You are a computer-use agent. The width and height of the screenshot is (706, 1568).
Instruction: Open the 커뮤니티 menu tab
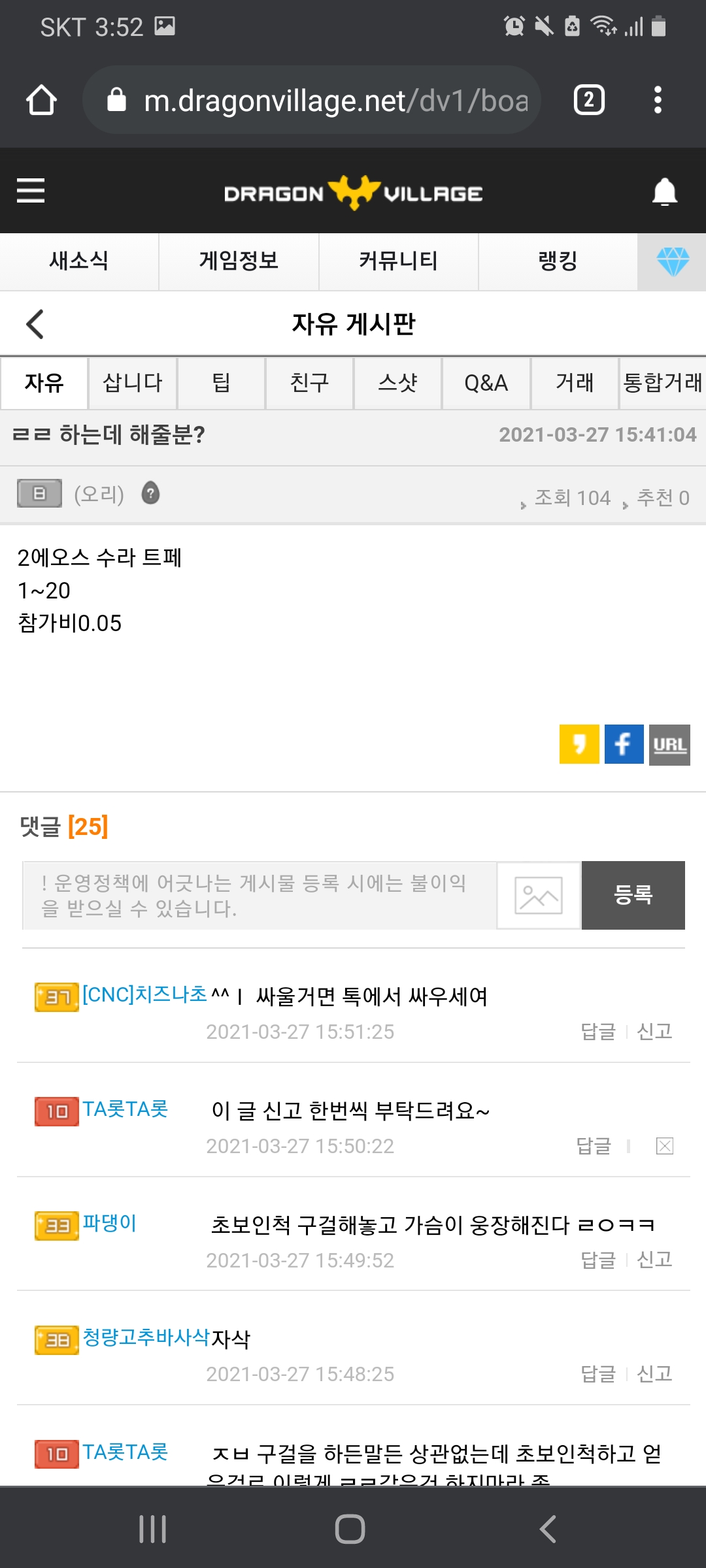pos(398,261)
